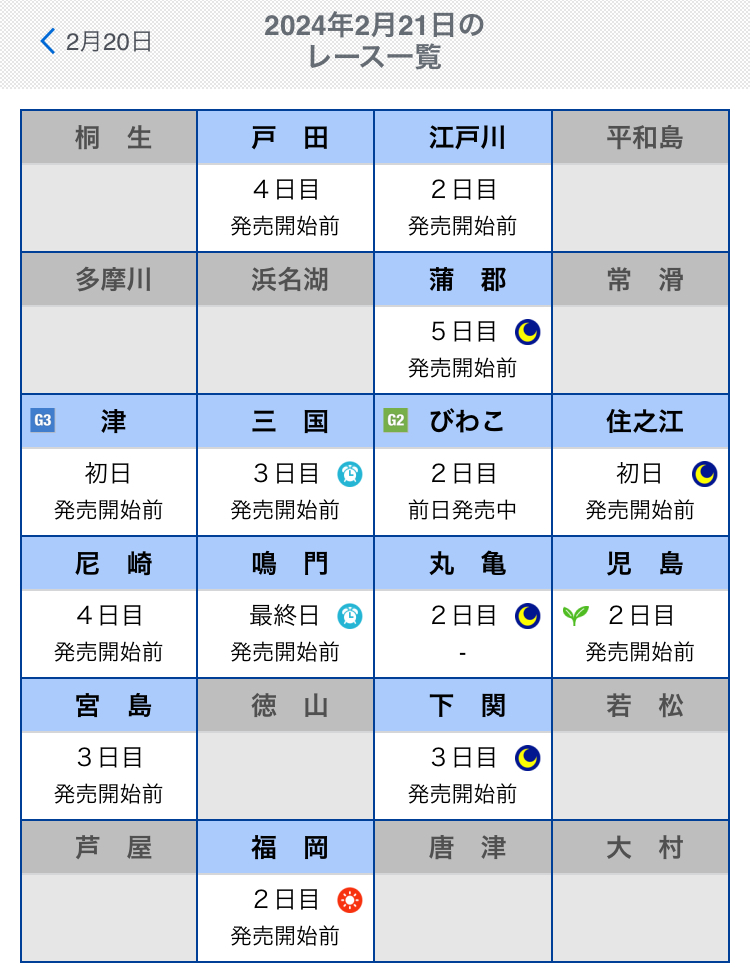Open 江戸川 race venue

coord(463,181)
